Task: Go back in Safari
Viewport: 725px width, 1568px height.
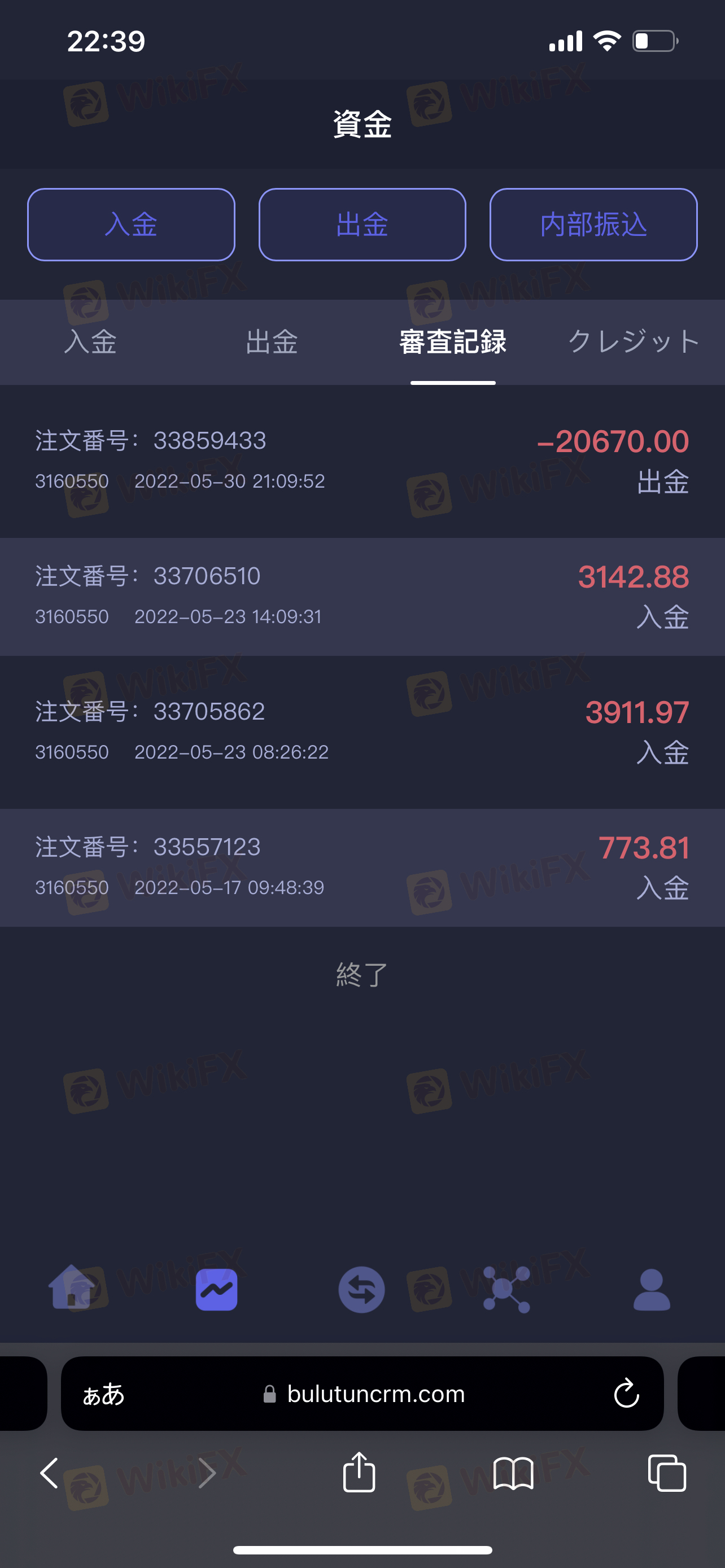Action: pyautogui.click(x=49, y=1473)
